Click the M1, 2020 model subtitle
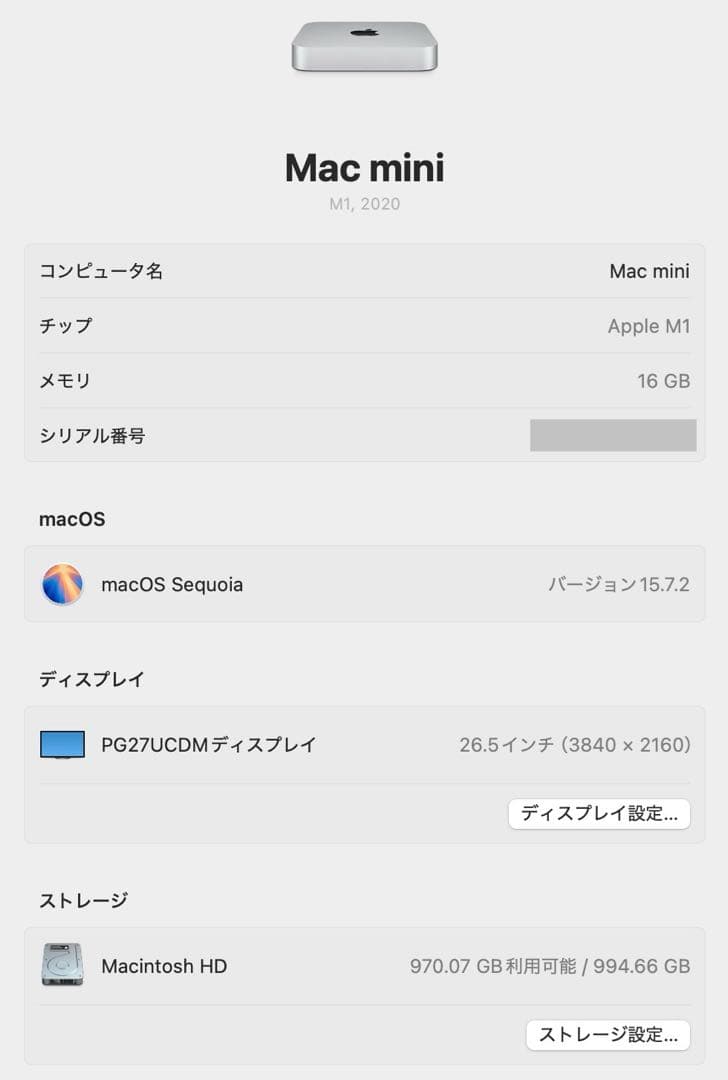The image size is (728, 1080). (x=364, y=204)
